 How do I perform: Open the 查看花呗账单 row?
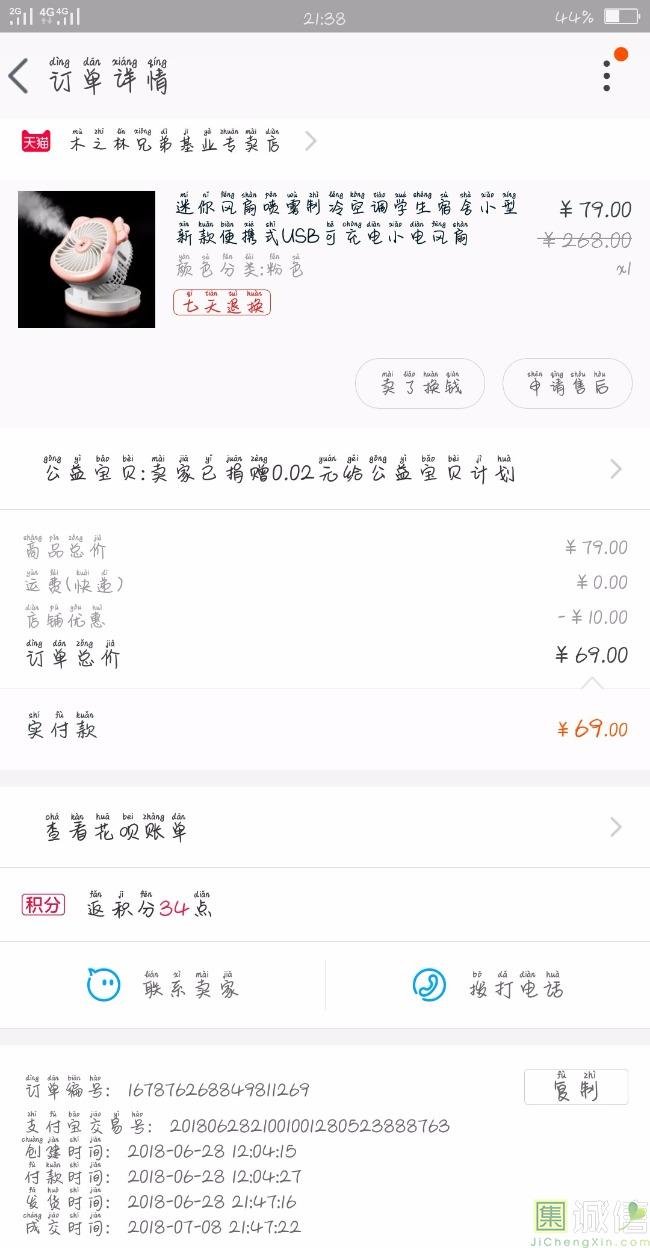pos(325,827)
